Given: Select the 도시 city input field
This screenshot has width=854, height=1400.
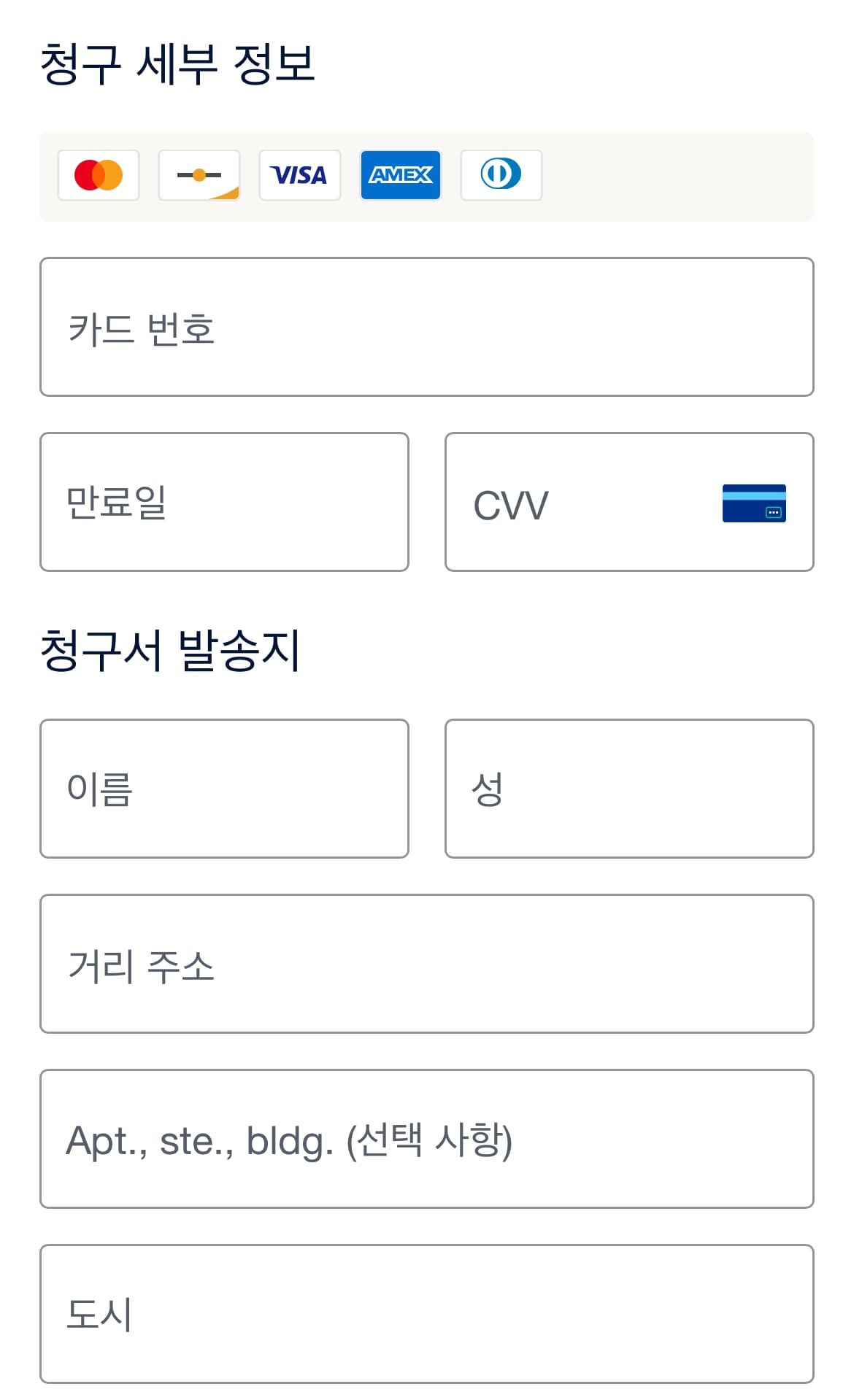Looking at the screenshot, I should pyautogui.click(x=426, y=1317).
